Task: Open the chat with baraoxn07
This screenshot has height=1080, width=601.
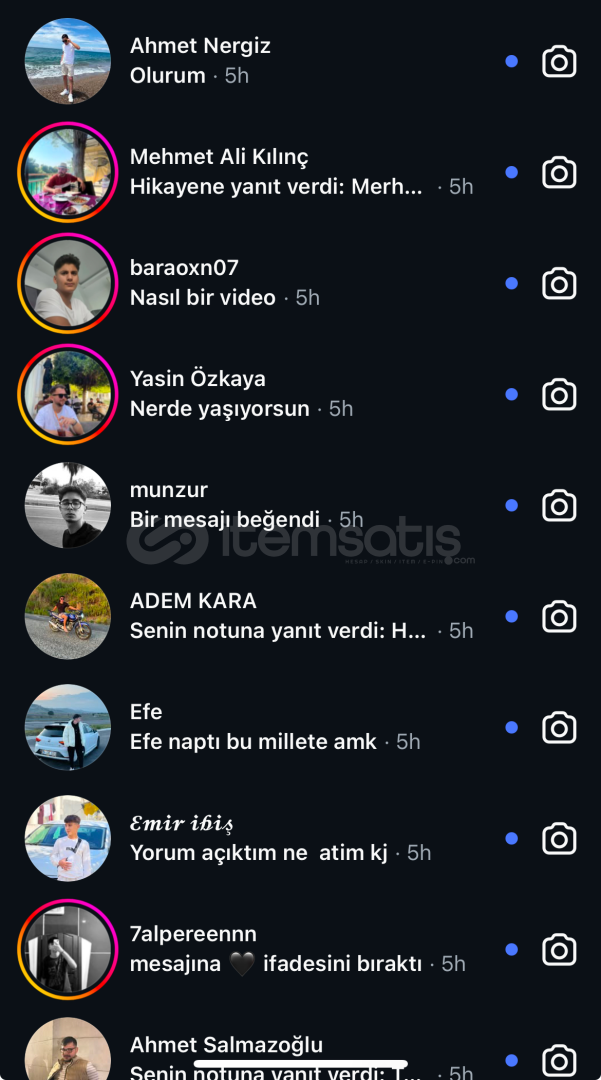Action: point(300,283)
